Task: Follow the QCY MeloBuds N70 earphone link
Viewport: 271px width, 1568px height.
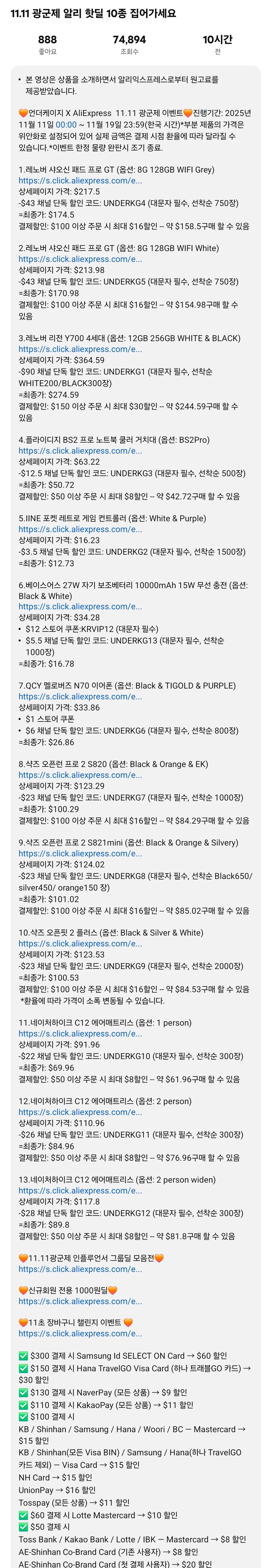Action: click(80, 696)
